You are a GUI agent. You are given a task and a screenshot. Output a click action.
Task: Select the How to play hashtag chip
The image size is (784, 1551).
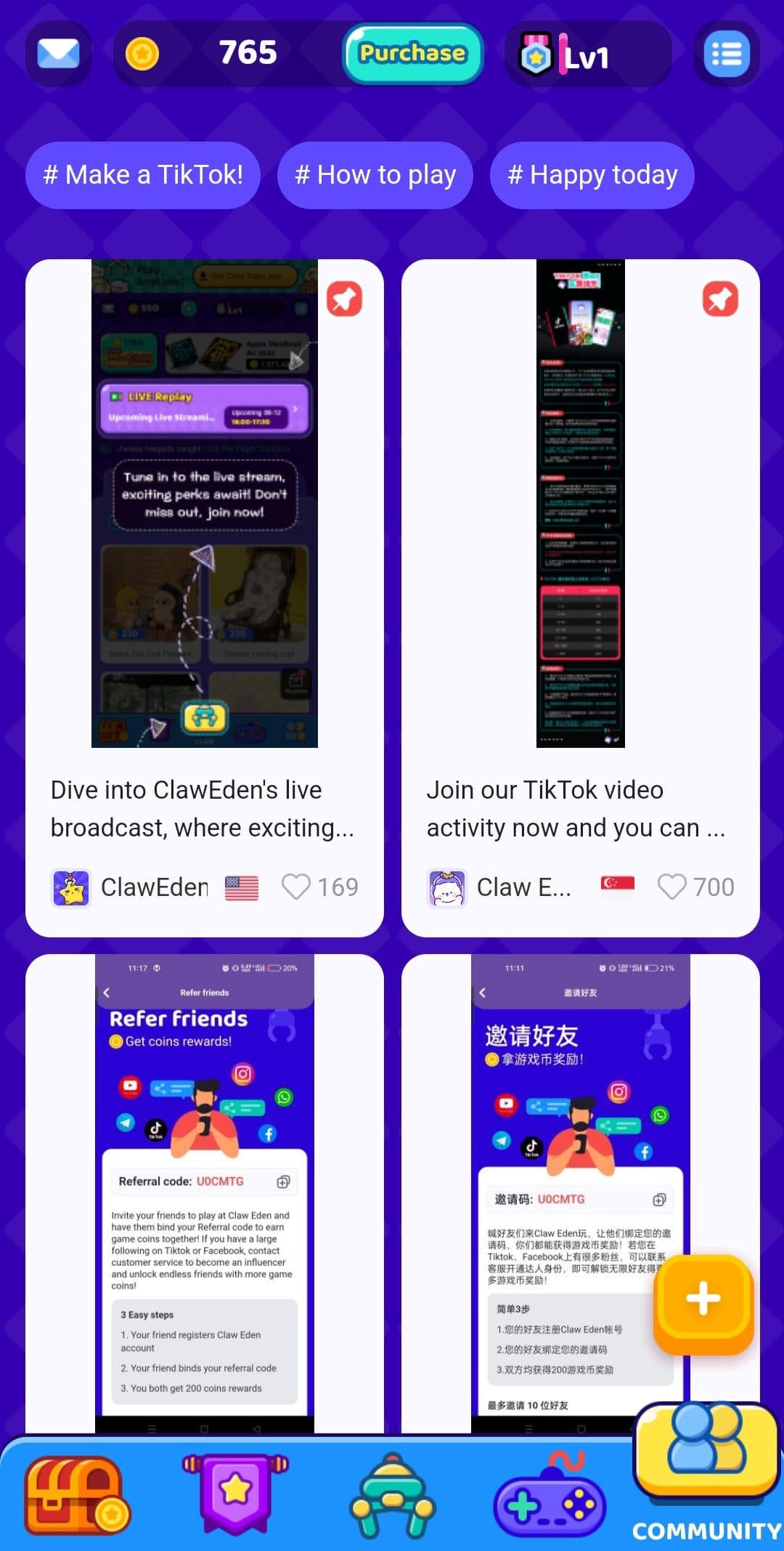click(x=375, y=175)
